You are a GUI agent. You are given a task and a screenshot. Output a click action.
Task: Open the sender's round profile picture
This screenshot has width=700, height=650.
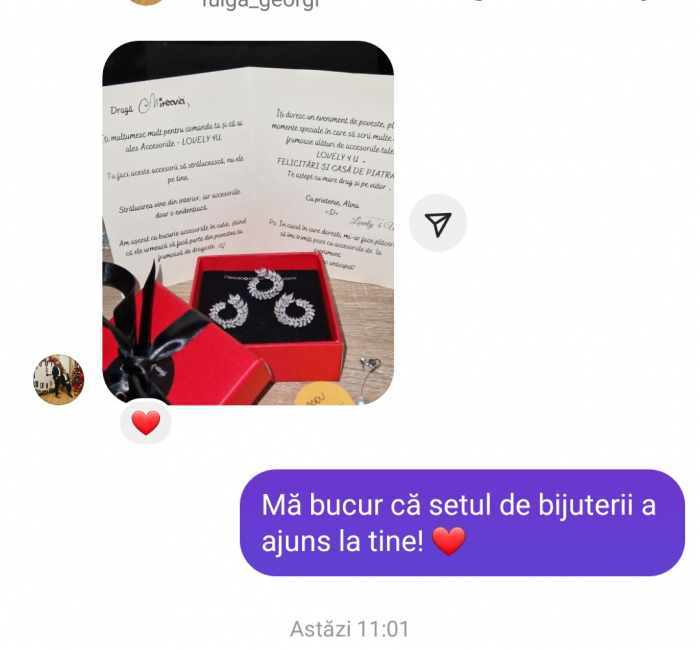click(59, 379)
